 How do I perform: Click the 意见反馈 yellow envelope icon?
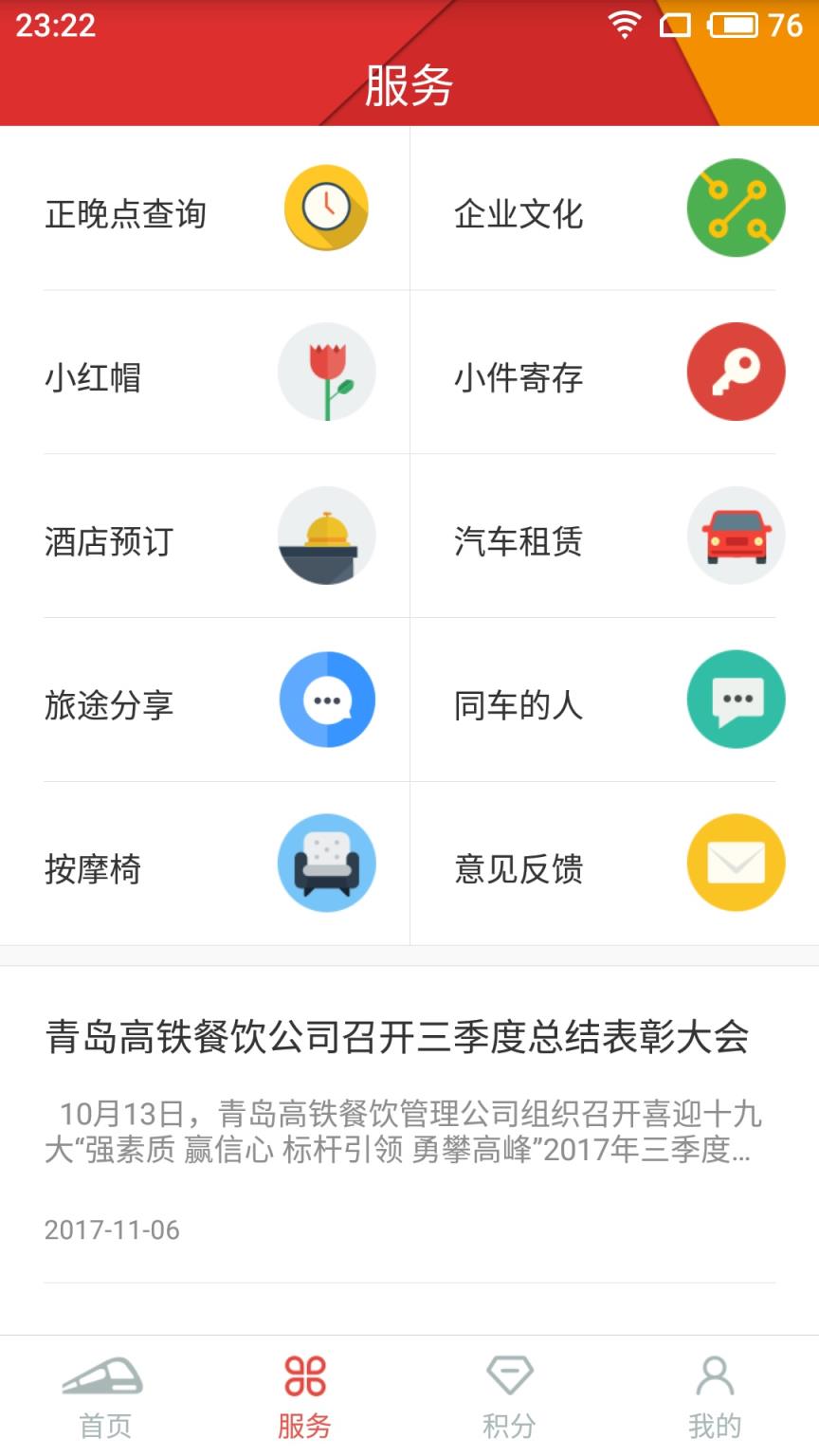coord(735,863)
